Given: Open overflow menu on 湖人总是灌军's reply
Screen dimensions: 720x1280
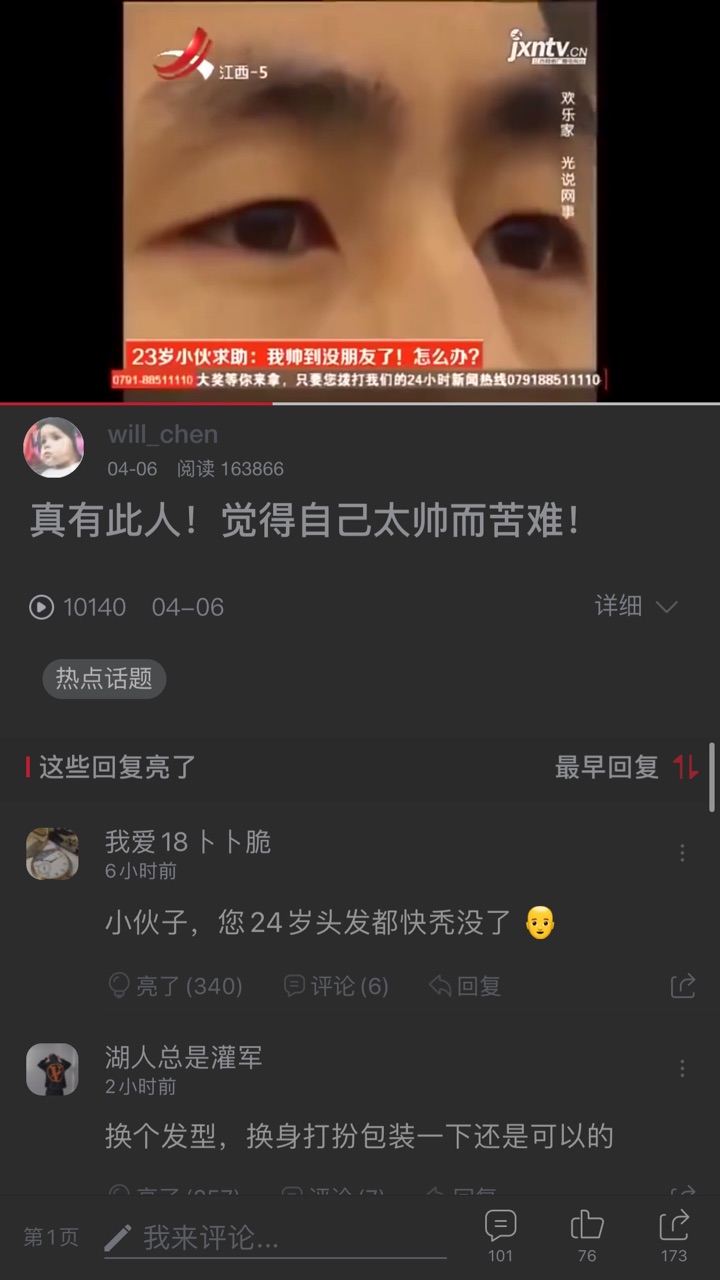Looking at the screenshot, I should pyautogui.click(x=682, y=1069).
